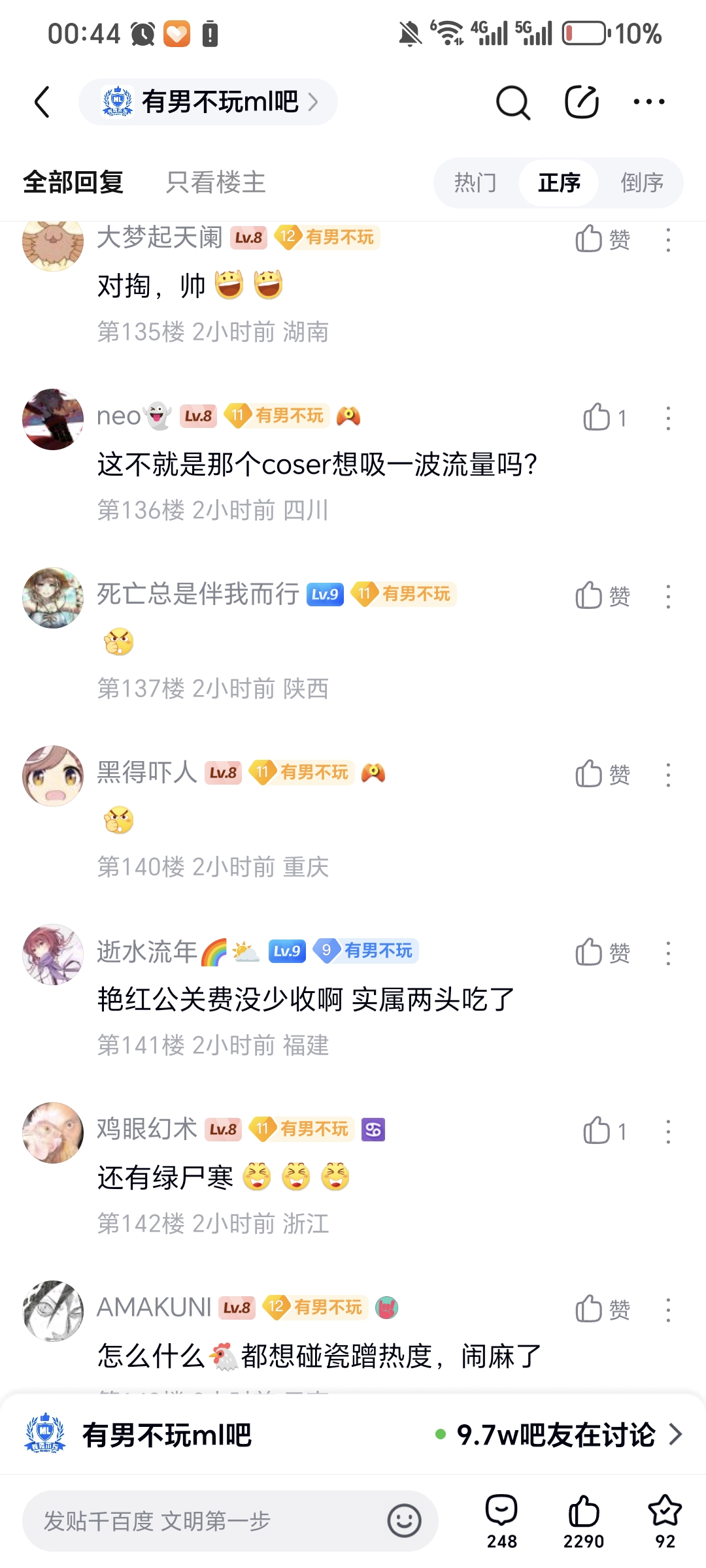
Task: Sort replies by 热门
Action: click(x=476, y=182)
